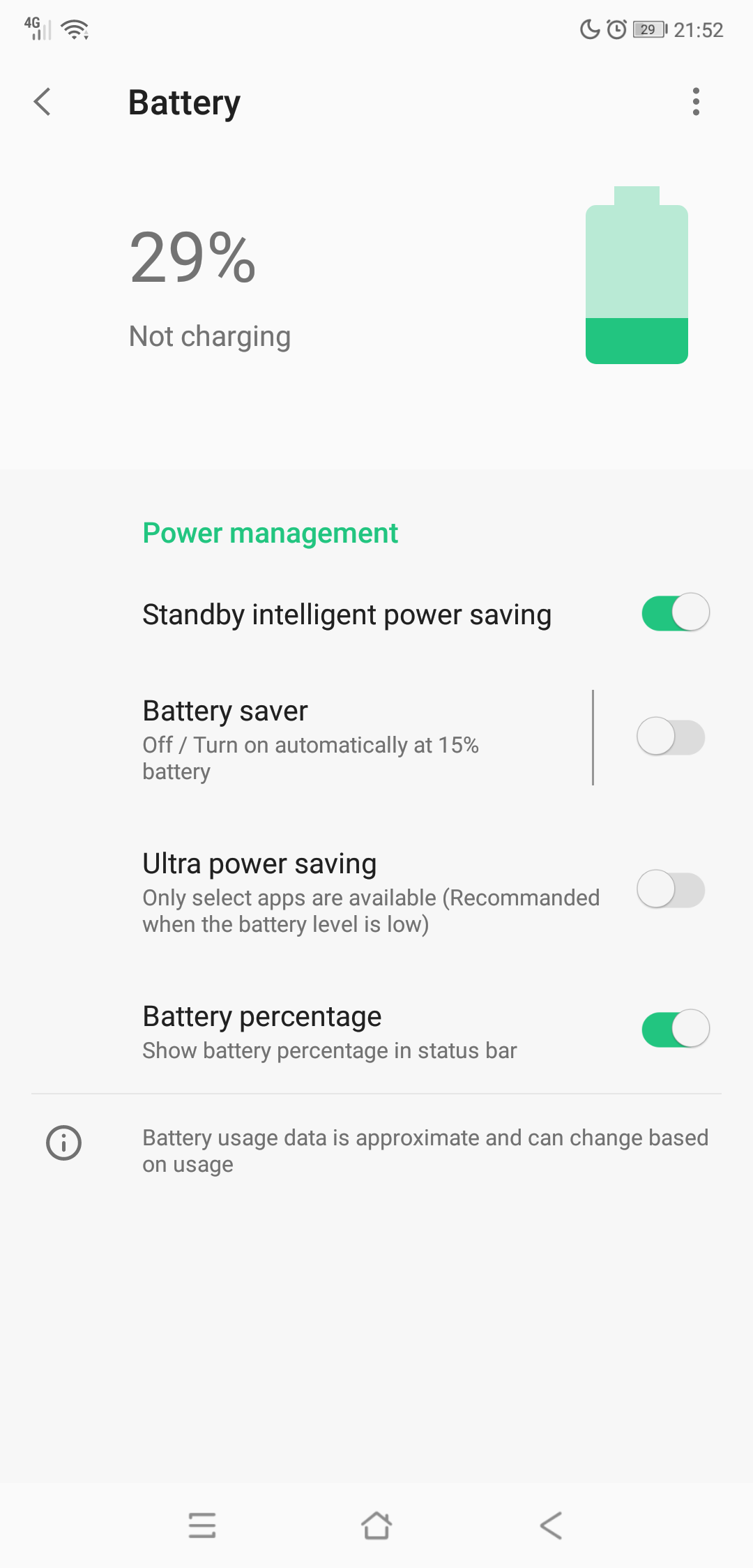Enable the Battery saver switch
753x1568 pixels.
671,737
